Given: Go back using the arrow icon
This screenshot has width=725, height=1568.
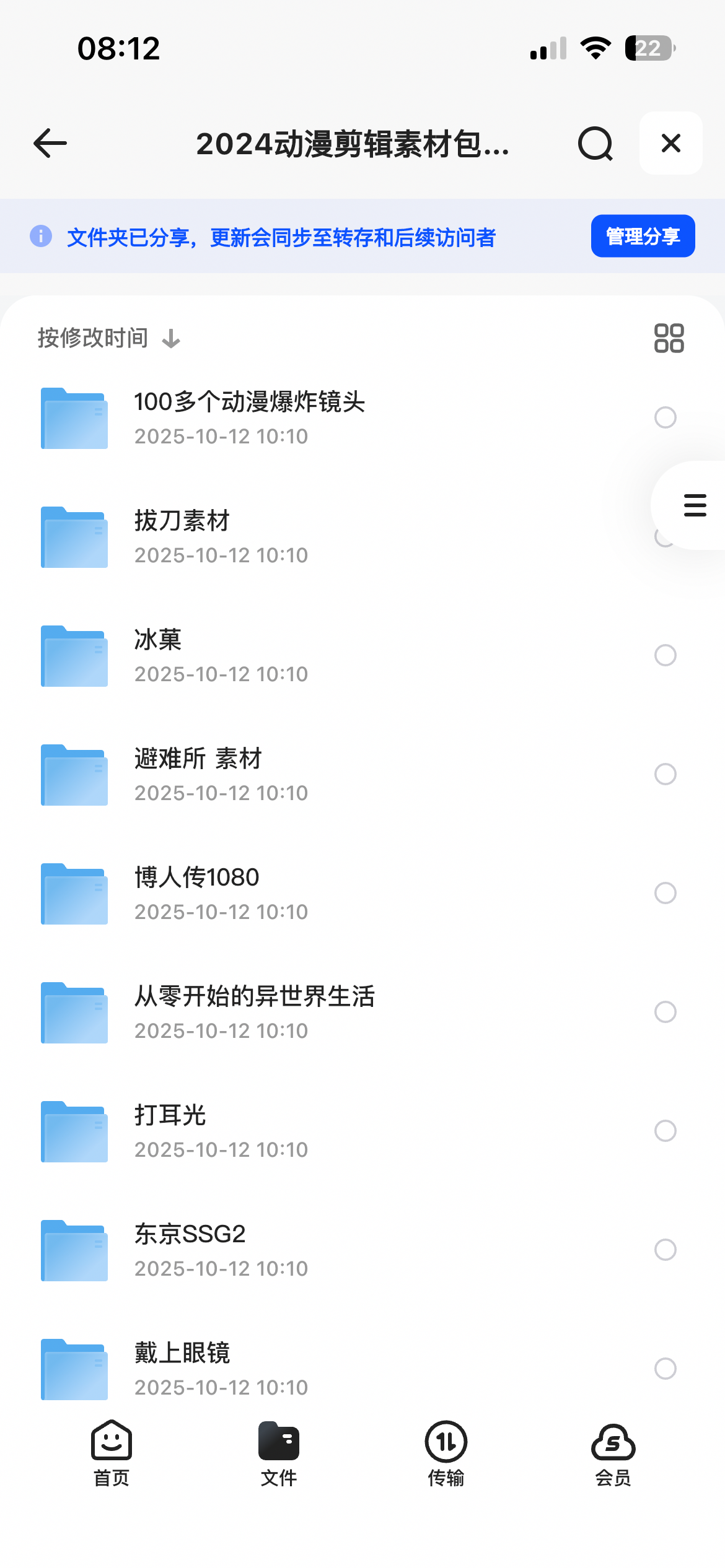Looking at the screenshot, I should pyautogui.click(x=50, y=144).
